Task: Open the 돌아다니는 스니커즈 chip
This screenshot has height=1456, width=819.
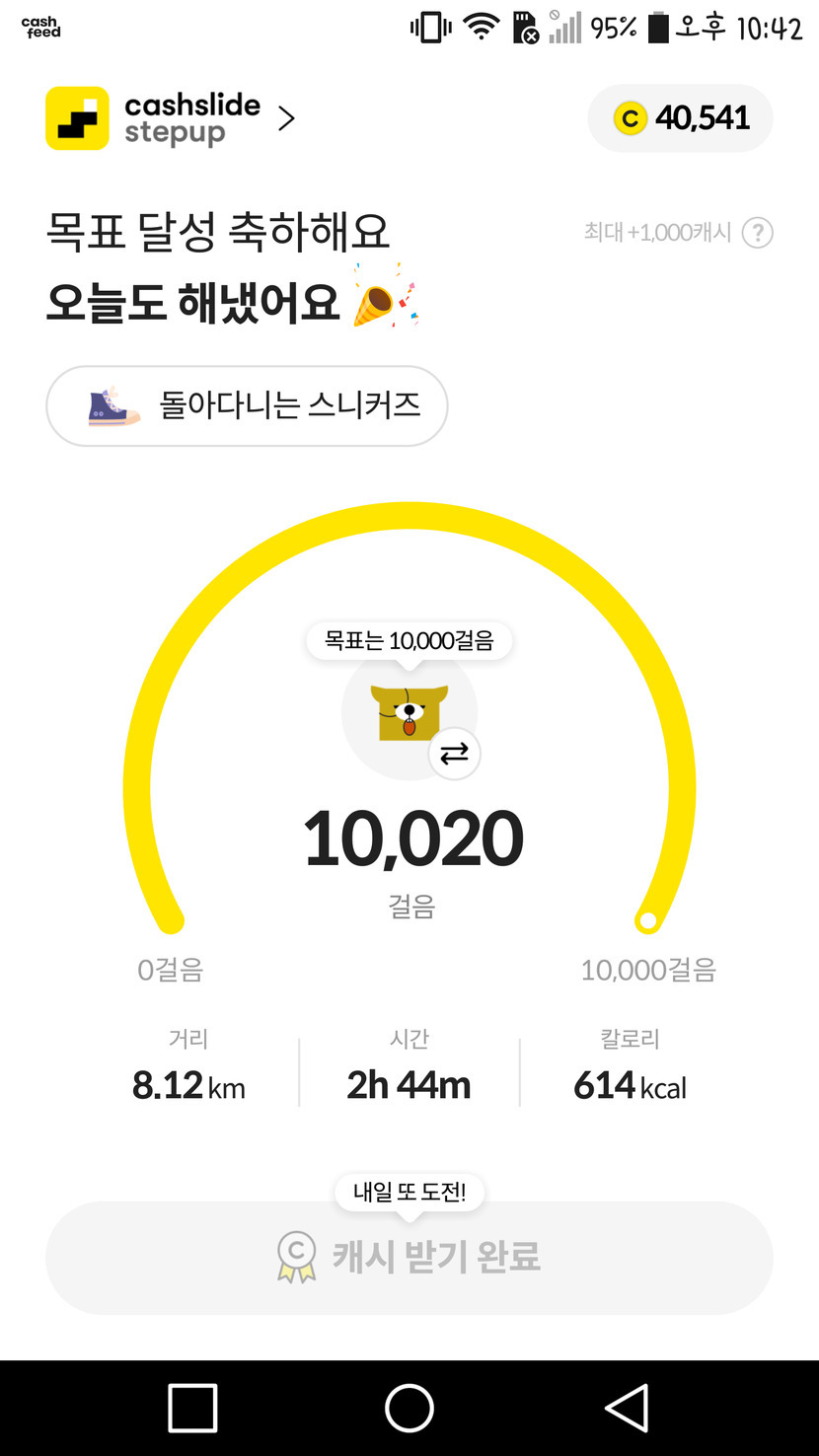Action: (x=247, y=405)
